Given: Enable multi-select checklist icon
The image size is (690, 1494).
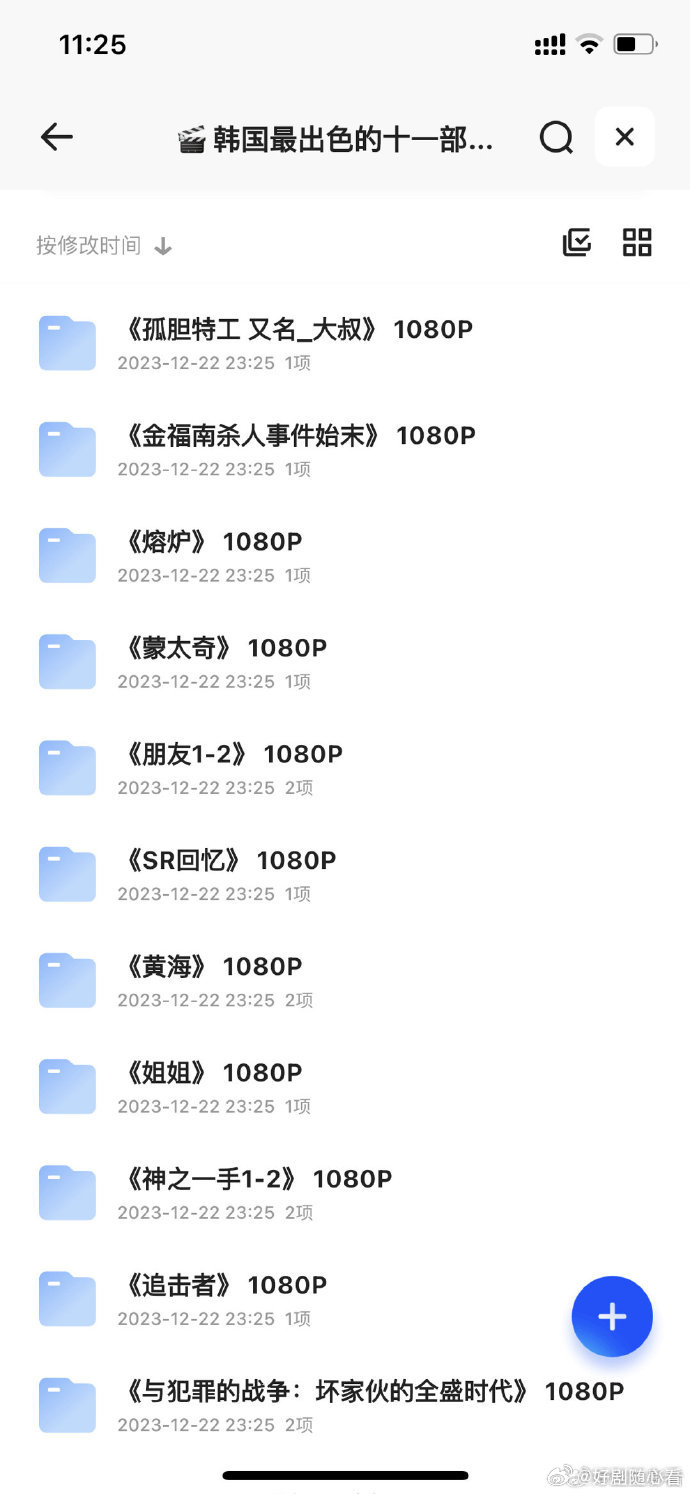Looking at the screenshot, I should (577, 242).
